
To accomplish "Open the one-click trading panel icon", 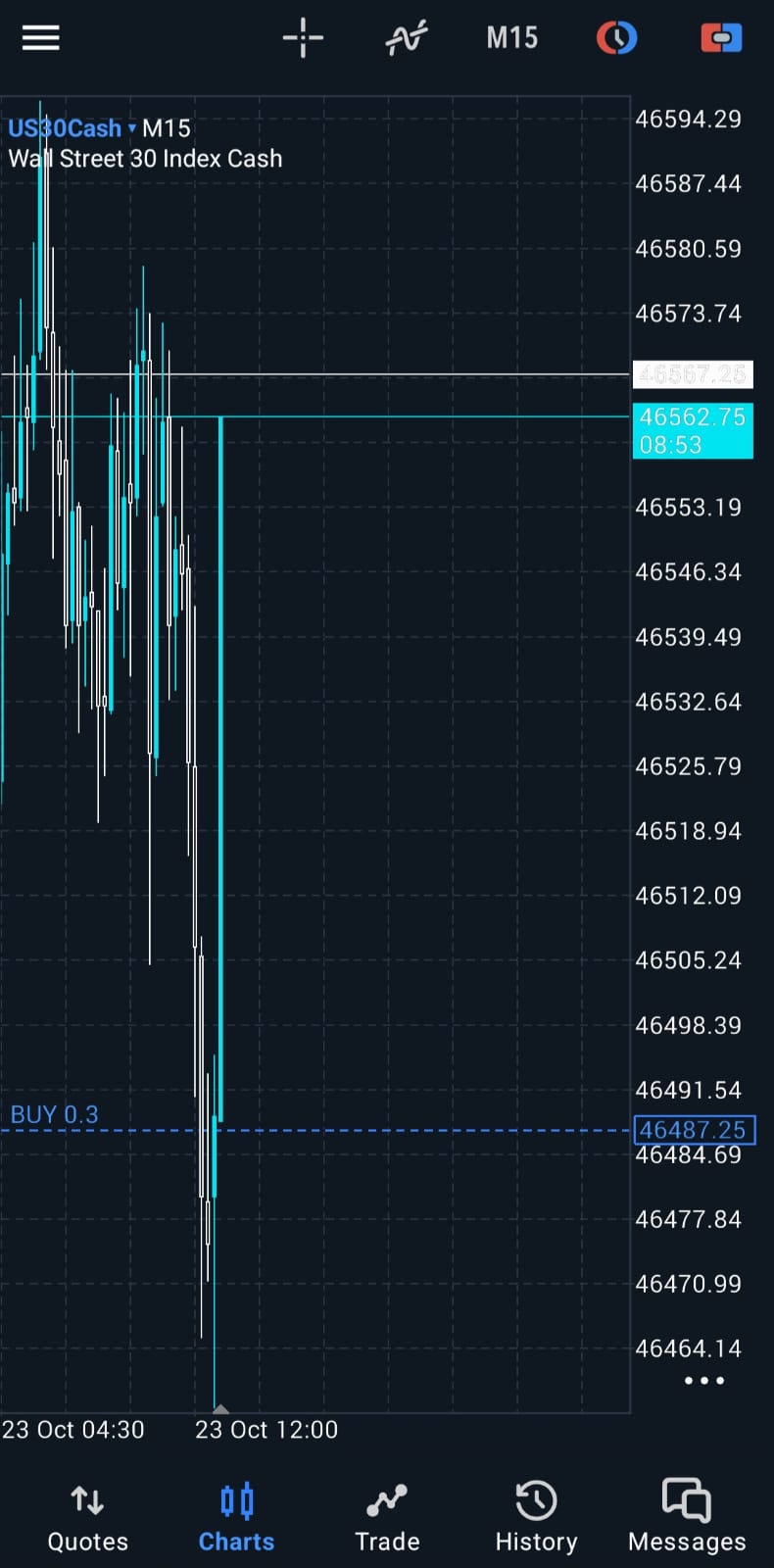I will [721, 37].
